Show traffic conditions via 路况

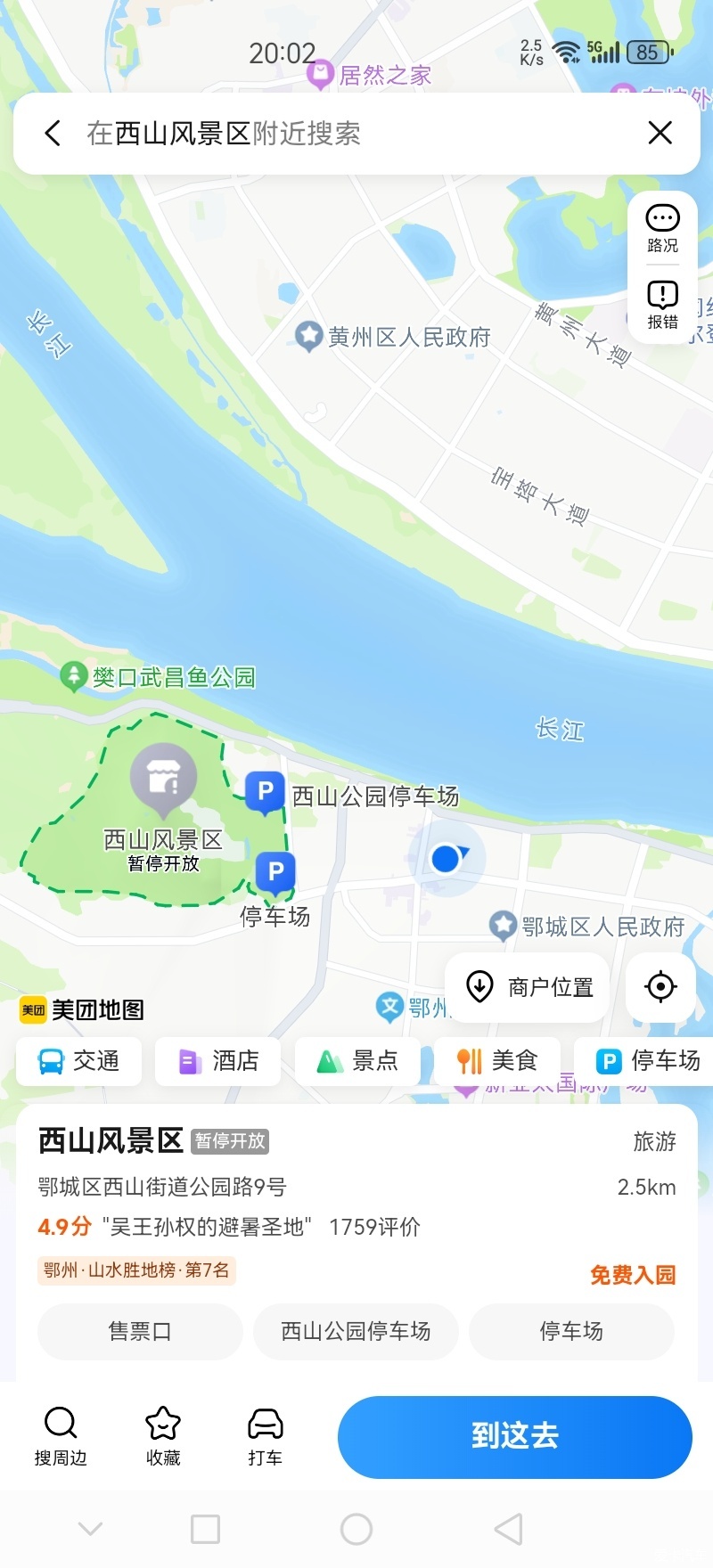(662, 229)
